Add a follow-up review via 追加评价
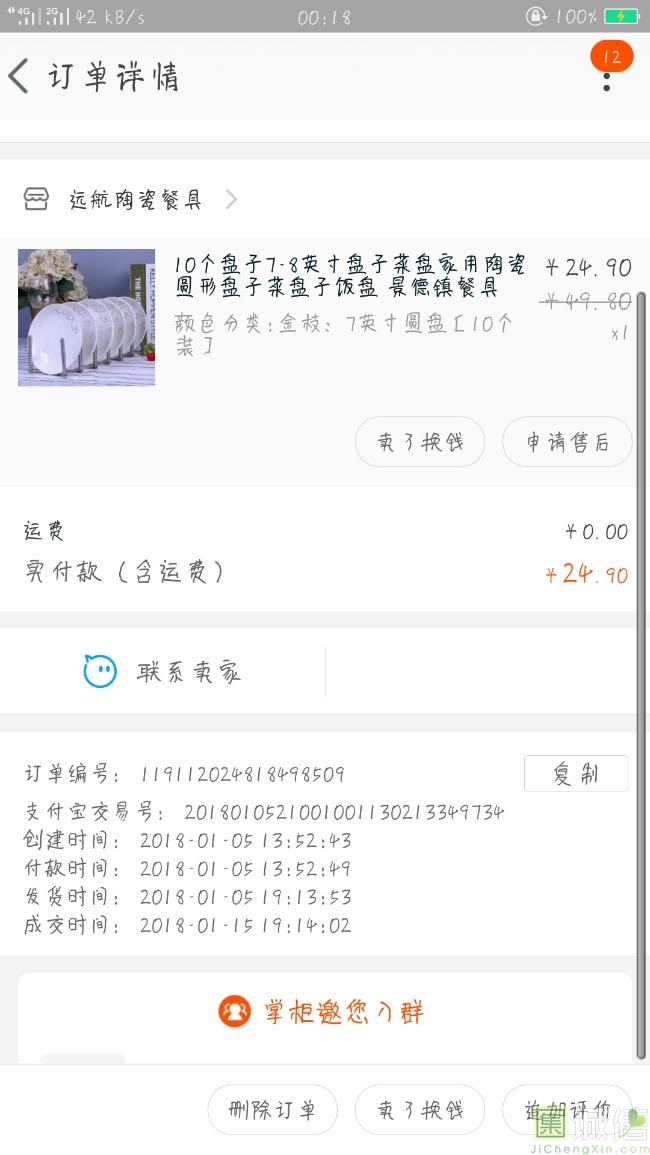650x1155 pixels. click(567, 1109)
